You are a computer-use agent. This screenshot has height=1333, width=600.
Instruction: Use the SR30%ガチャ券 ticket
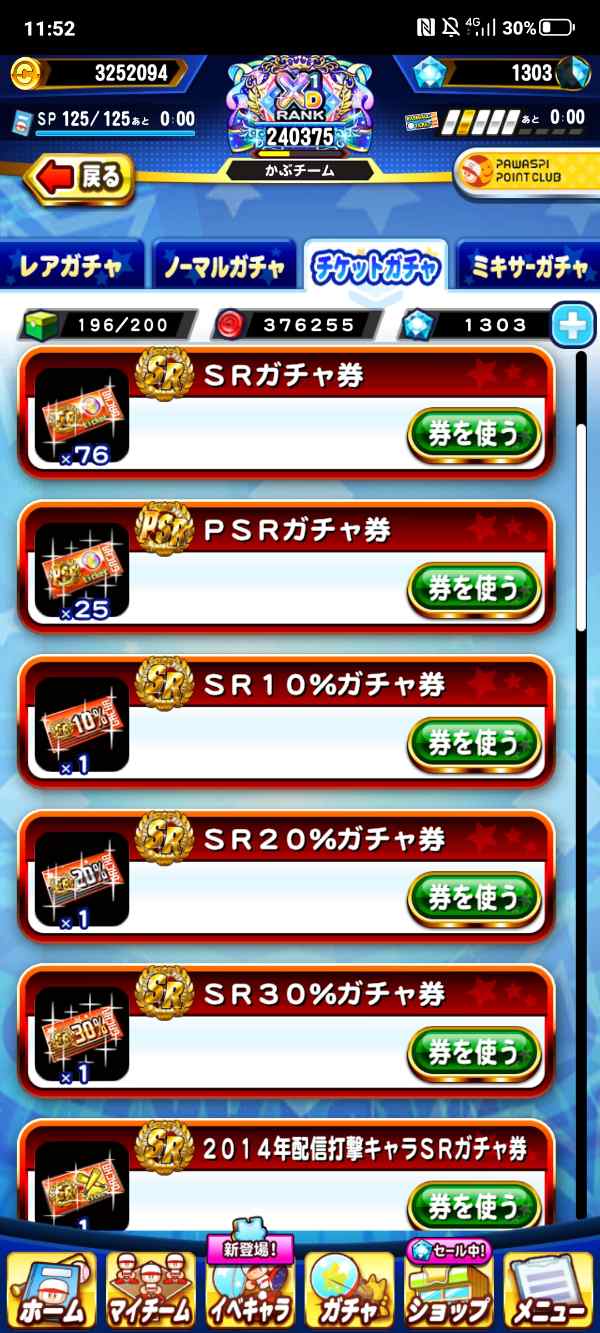click(x=473, y=1051)
